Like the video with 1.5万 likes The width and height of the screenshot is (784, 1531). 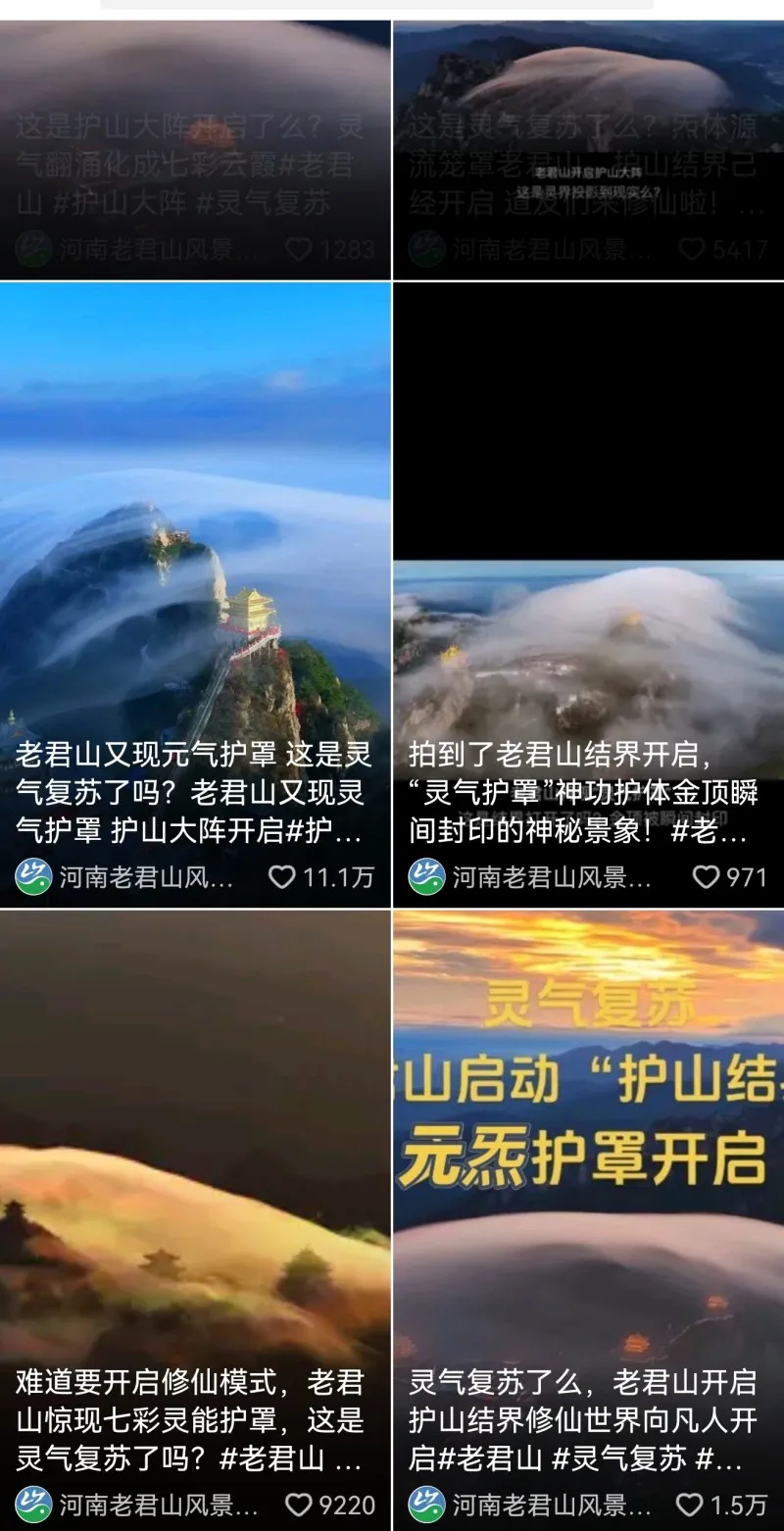click(x=690, y=1505)
